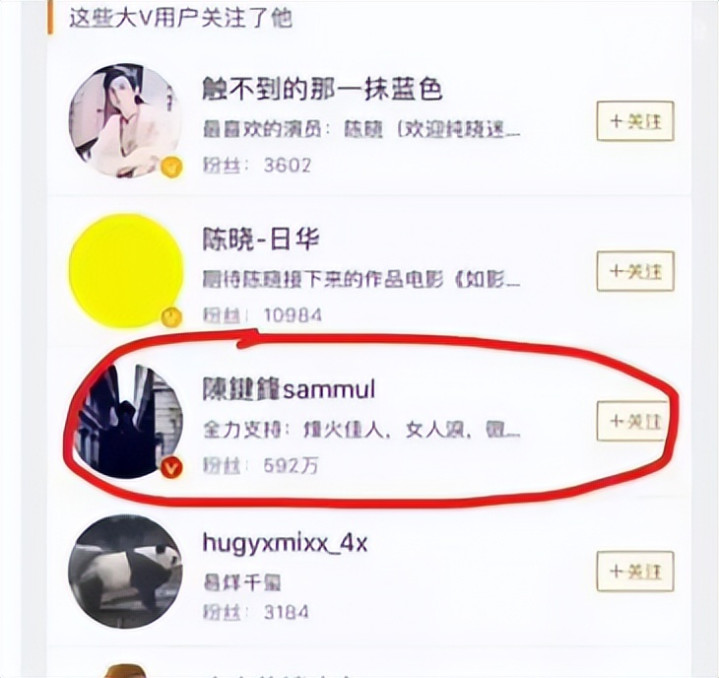Screen dimensions: 719x678
Task: Follow 陳鍵鋒sammul with the +关注 button
Action: coord(635,421)
